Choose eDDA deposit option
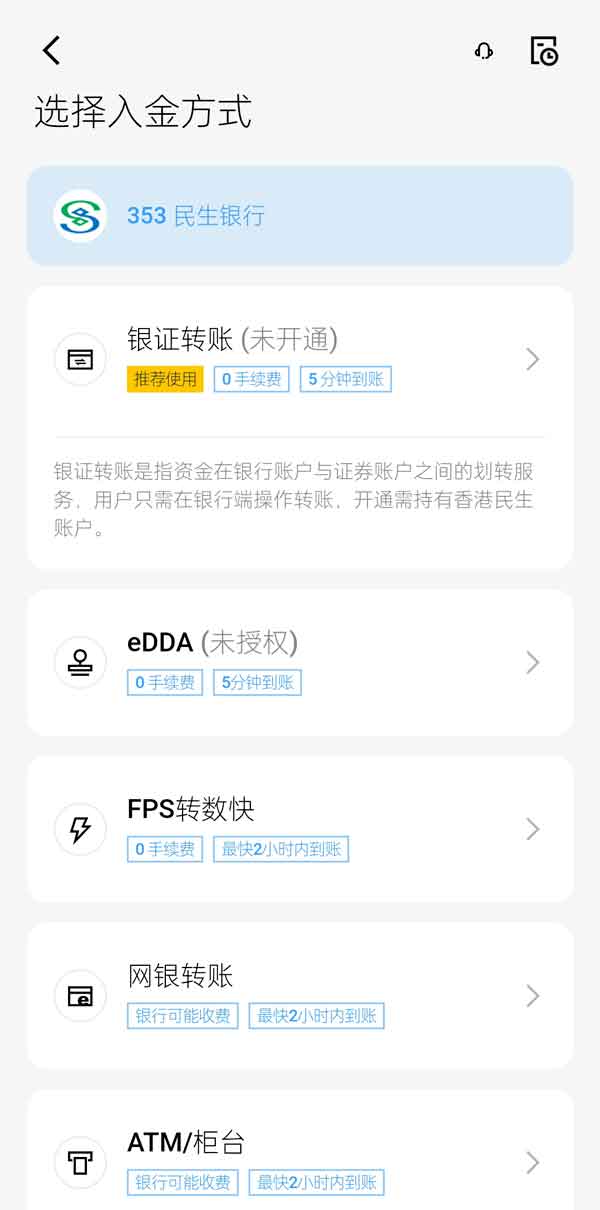Viewport: 600px width, 1210px height. [300, 662]
